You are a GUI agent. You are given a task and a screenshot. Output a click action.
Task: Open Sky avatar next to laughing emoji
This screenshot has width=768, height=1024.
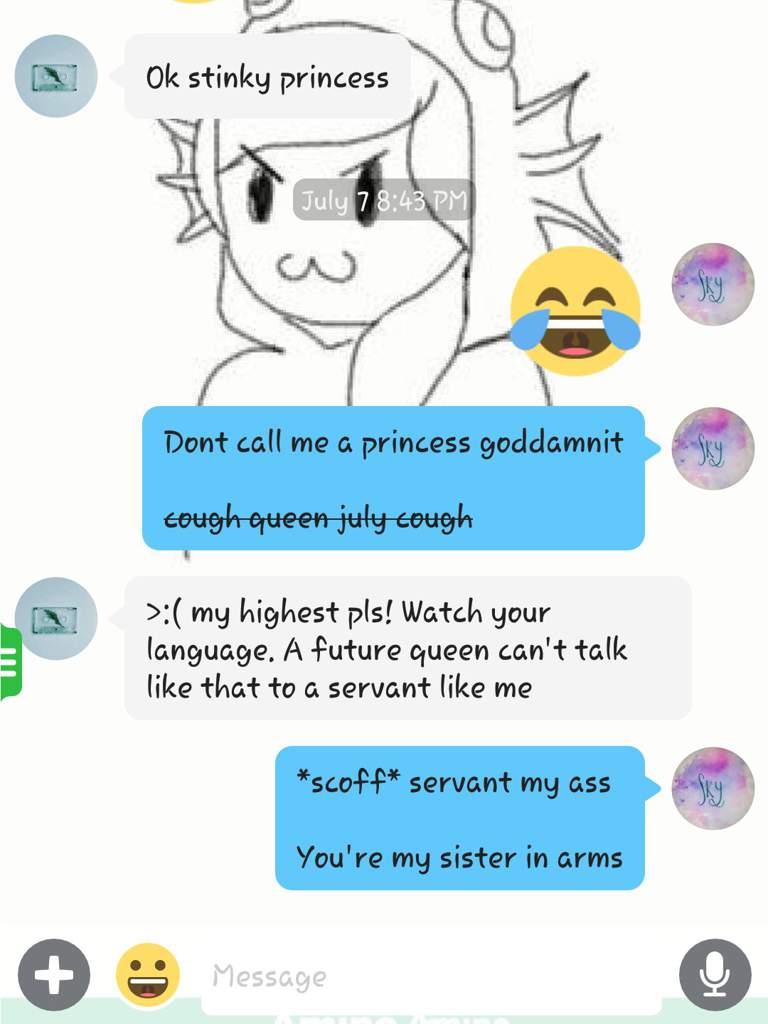coord(712,284)
